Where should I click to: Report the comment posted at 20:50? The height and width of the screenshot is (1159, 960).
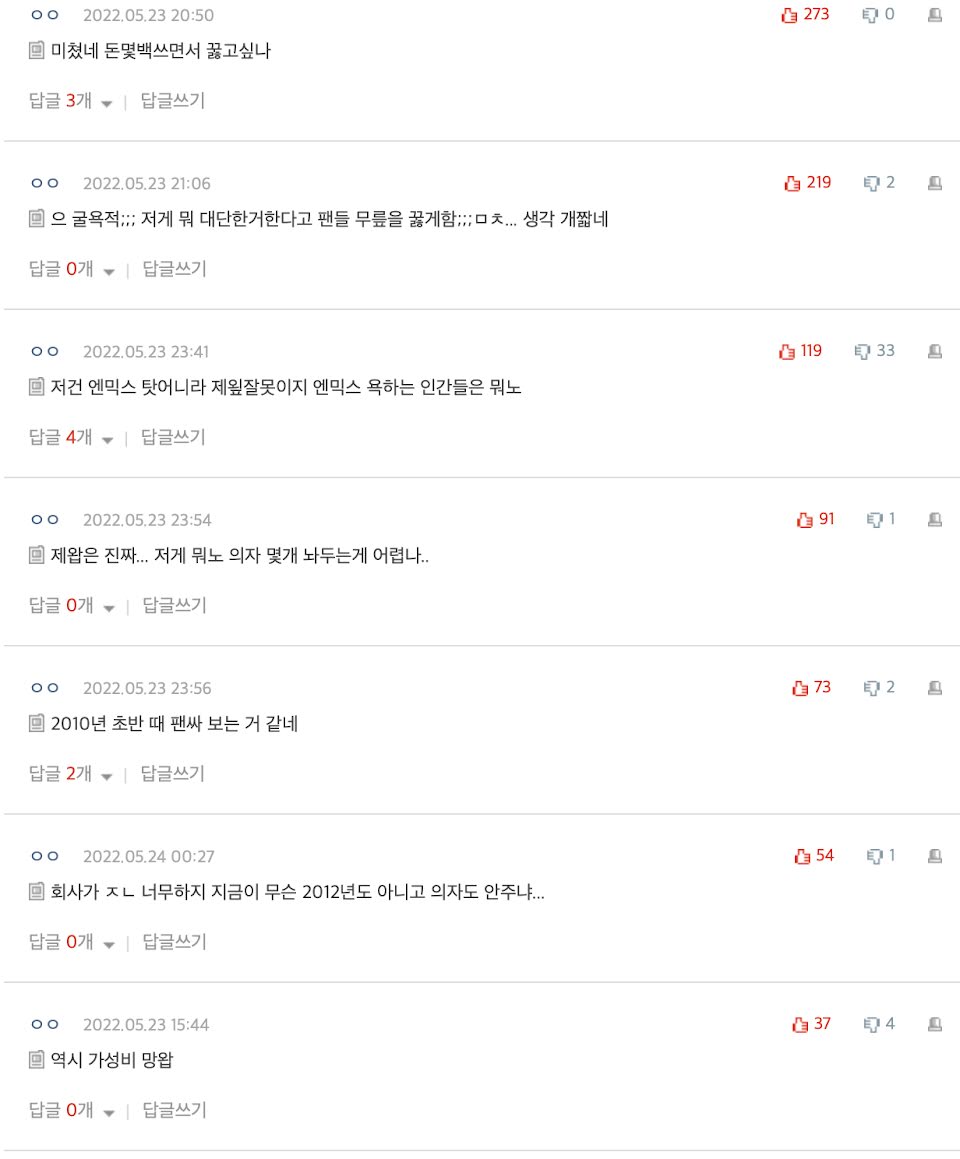[x=935, y=15]
